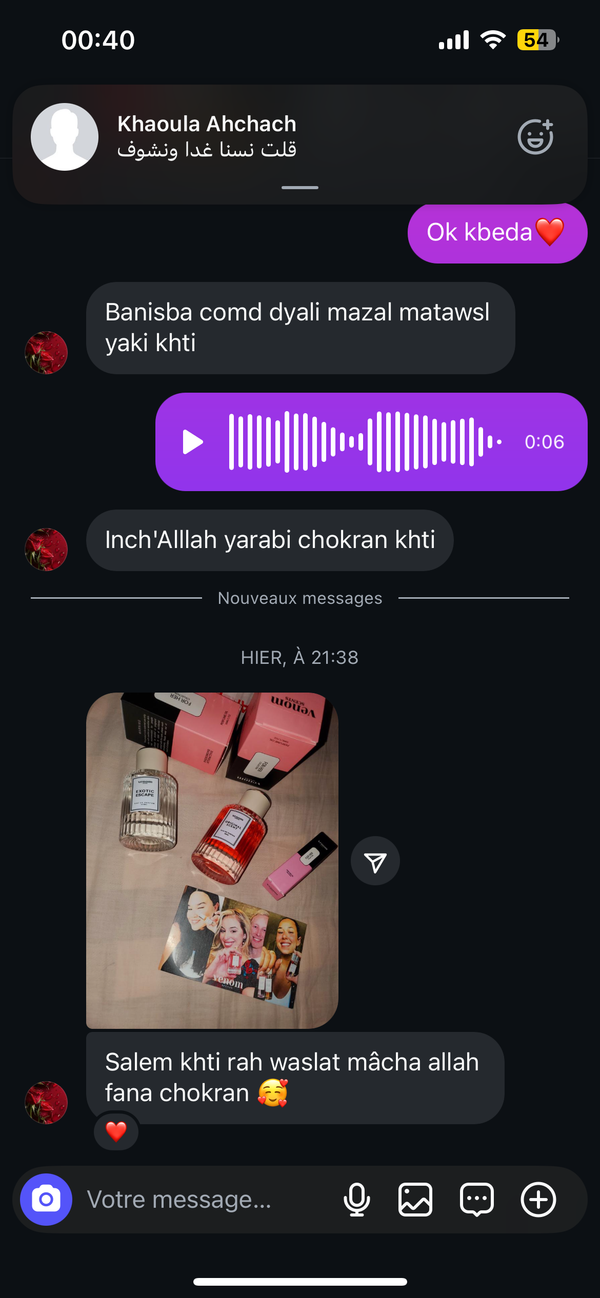Open the stickers and GIFs bubble icon
Viewport: 600px width, 1298px height.
[477, 1199]
